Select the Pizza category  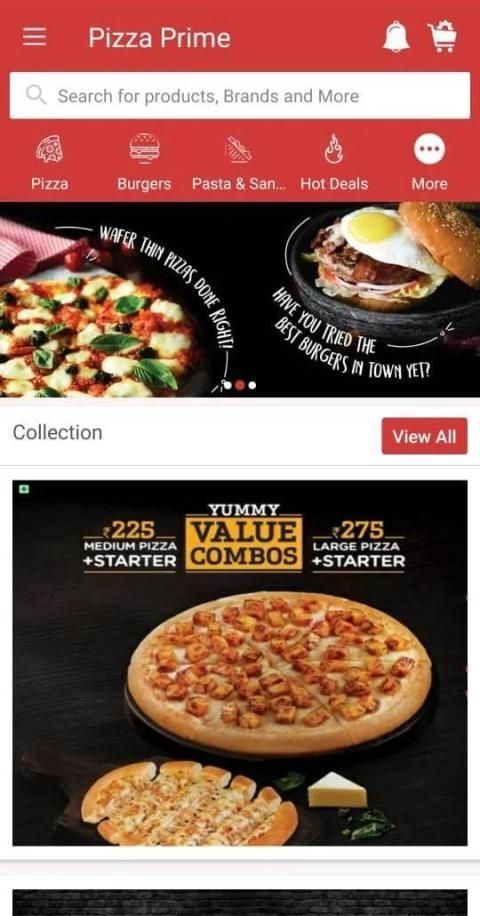(x=50, y=162)
